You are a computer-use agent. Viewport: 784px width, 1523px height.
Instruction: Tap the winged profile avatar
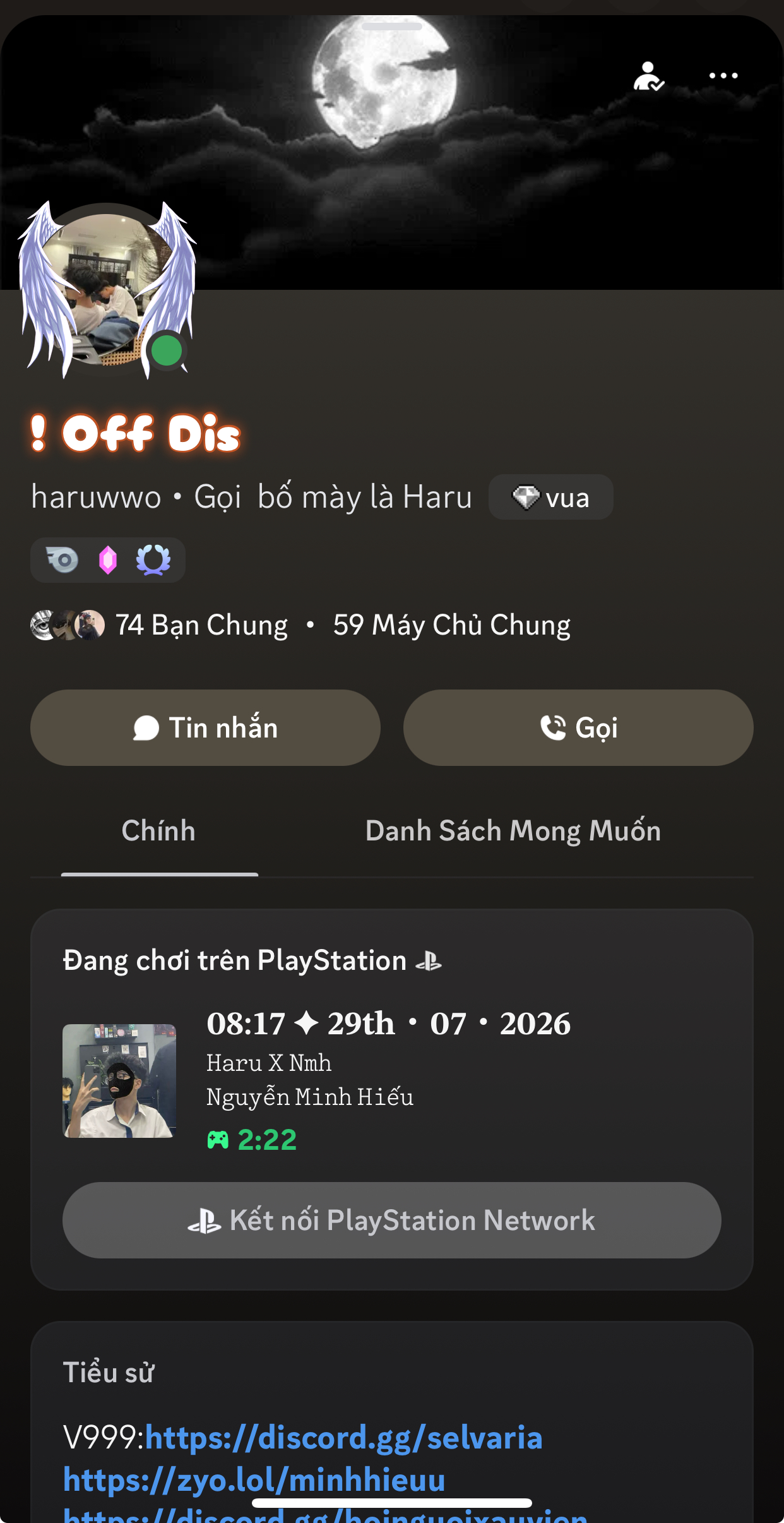[106, 290]
